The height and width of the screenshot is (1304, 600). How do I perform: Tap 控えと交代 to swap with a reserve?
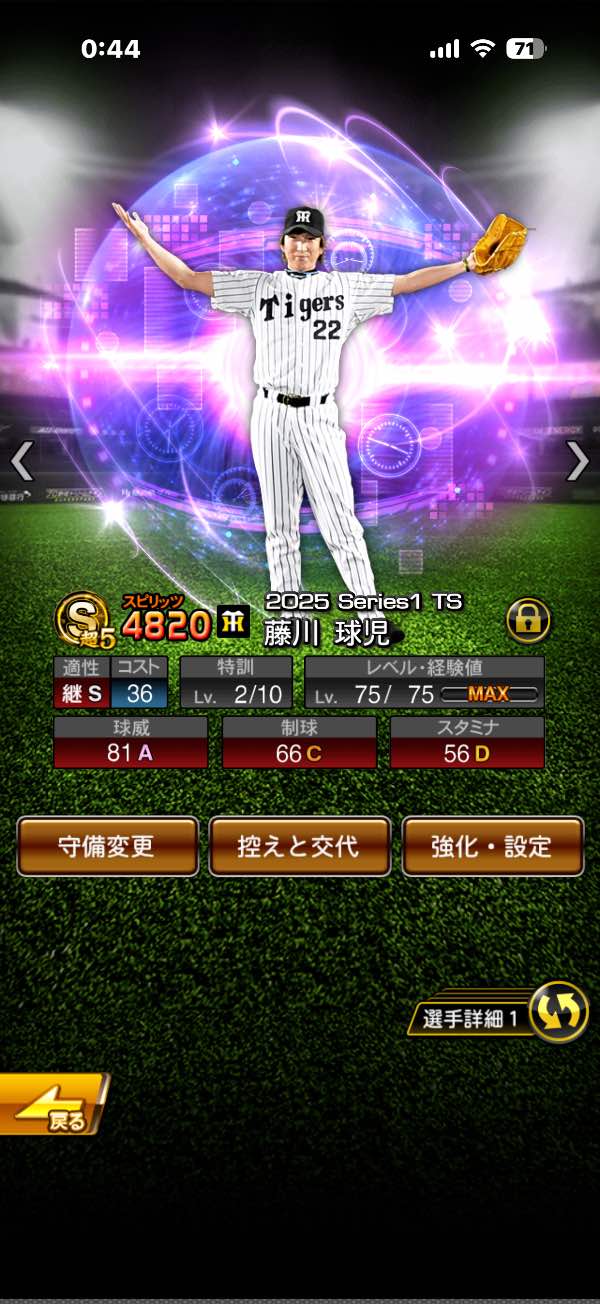(x=298, y=846)
